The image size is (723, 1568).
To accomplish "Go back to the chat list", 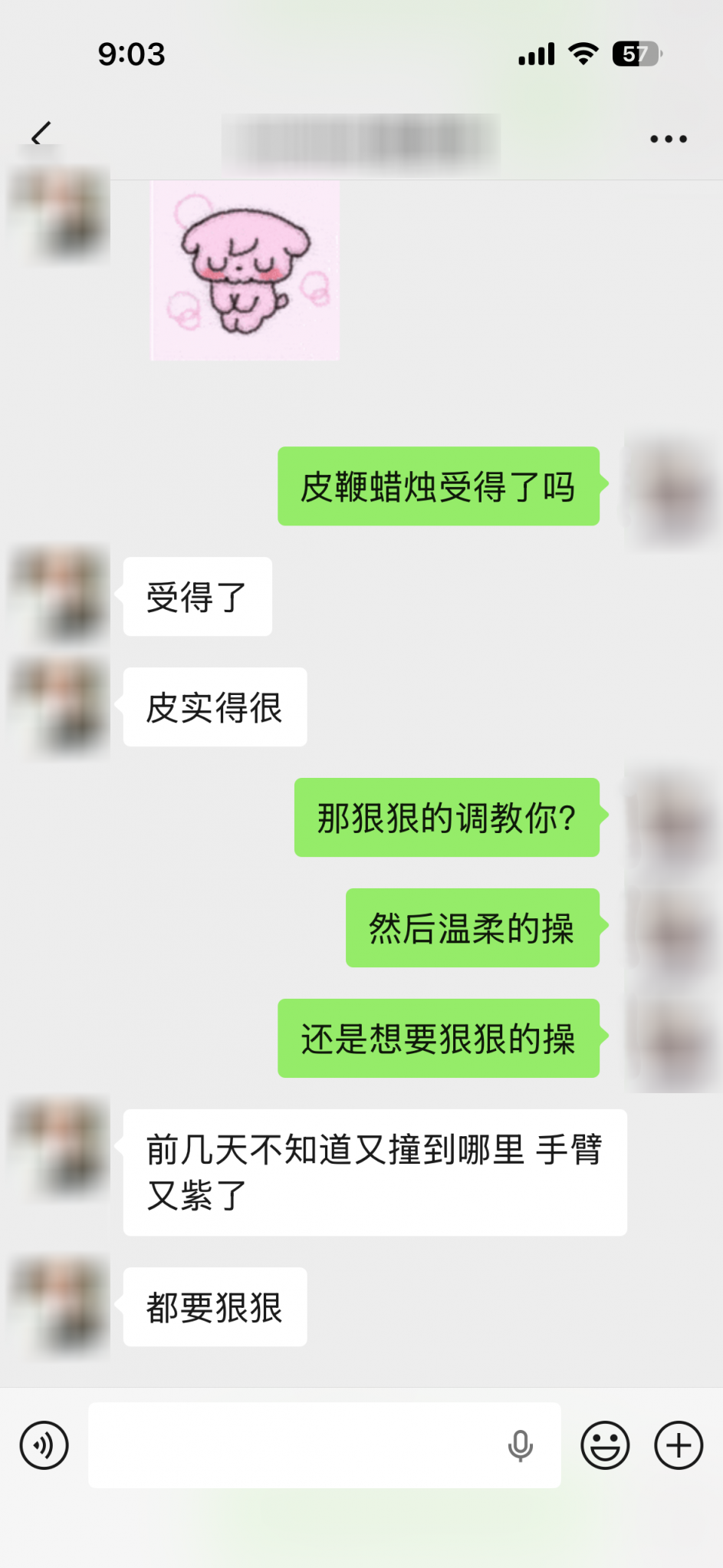I will click(41, 135).
